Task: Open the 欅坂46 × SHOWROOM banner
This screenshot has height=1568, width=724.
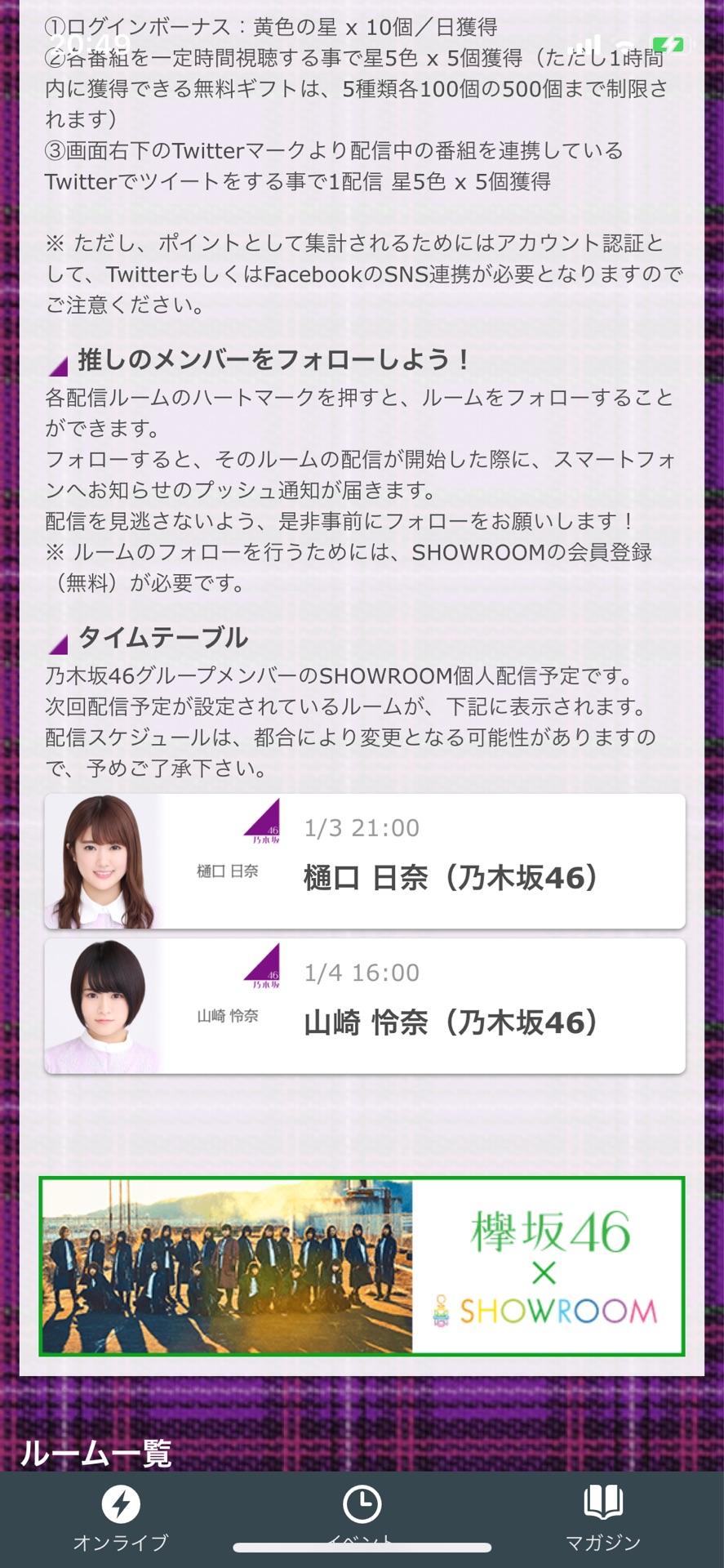Action: 362,1267
